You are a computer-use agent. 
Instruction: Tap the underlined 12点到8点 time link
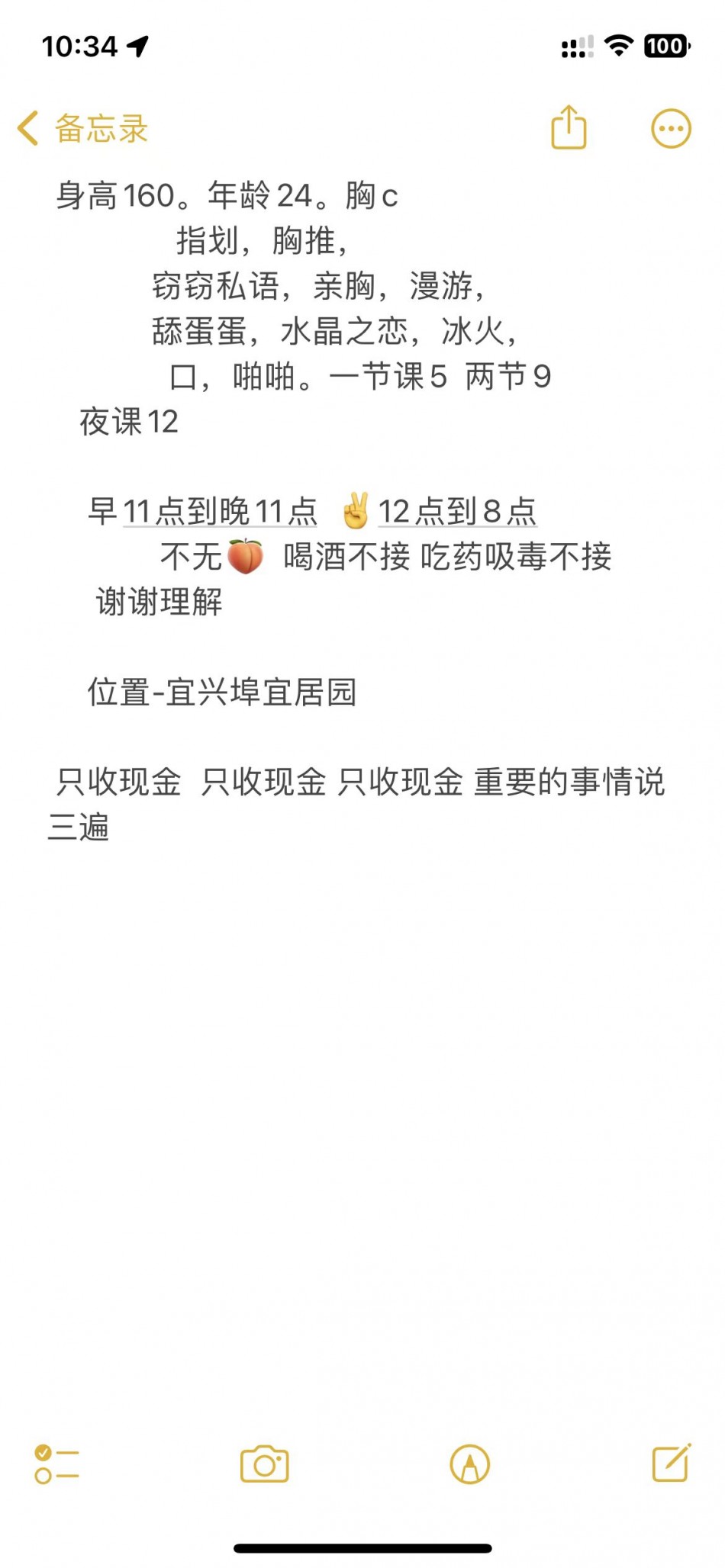(457, 512)
